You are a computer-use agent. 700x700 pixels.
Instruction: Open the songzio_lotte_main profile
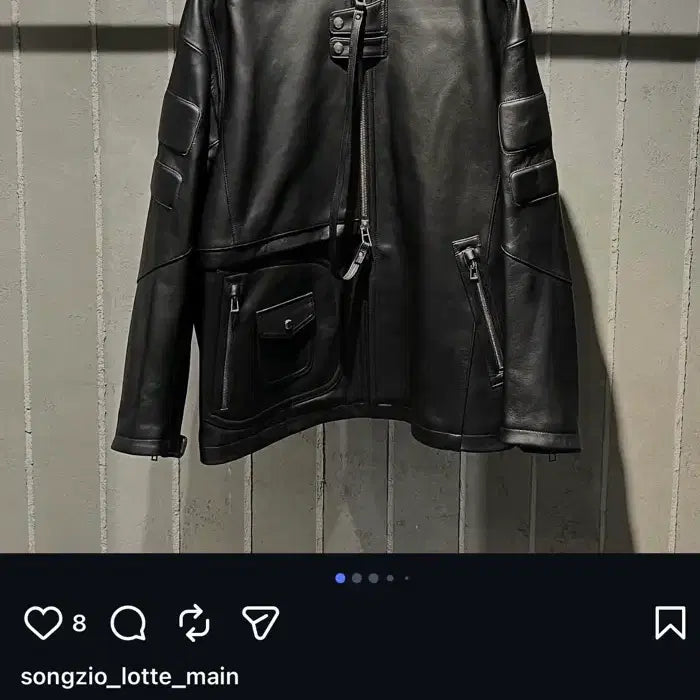tap(129, 677)
